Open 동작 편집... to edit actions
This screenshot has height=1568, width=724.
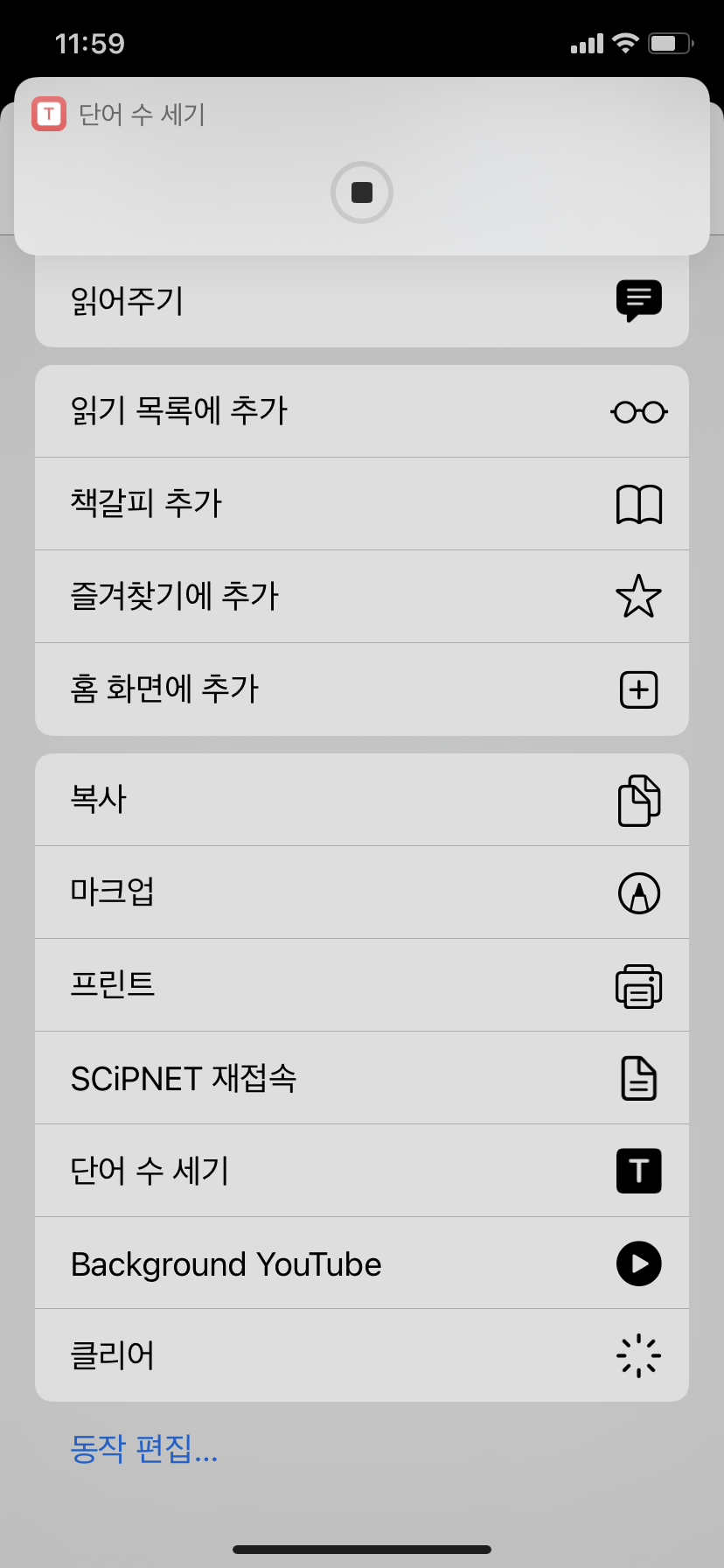(x=144, y=1449)
